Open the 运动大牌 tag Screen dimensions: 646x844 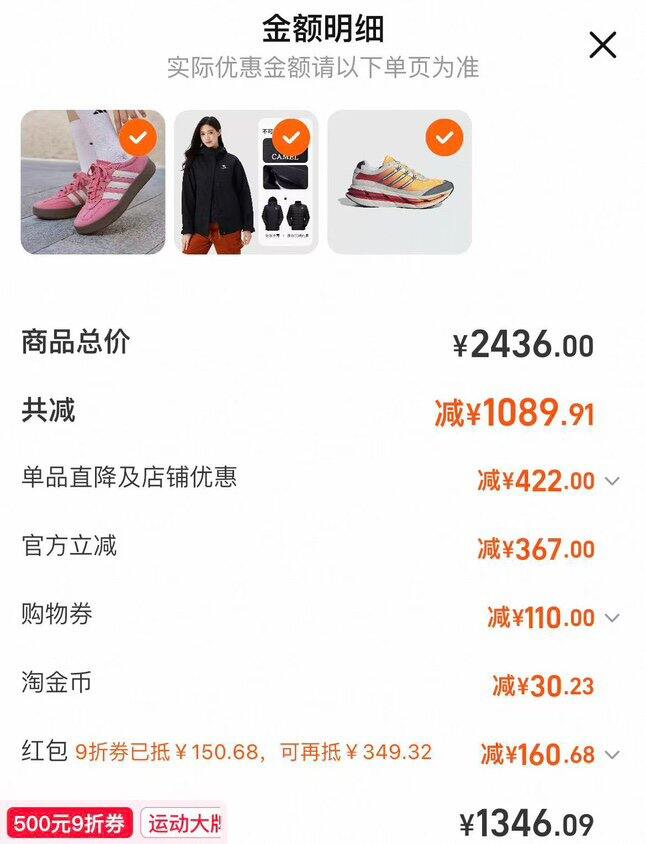(x=182, y=824)
